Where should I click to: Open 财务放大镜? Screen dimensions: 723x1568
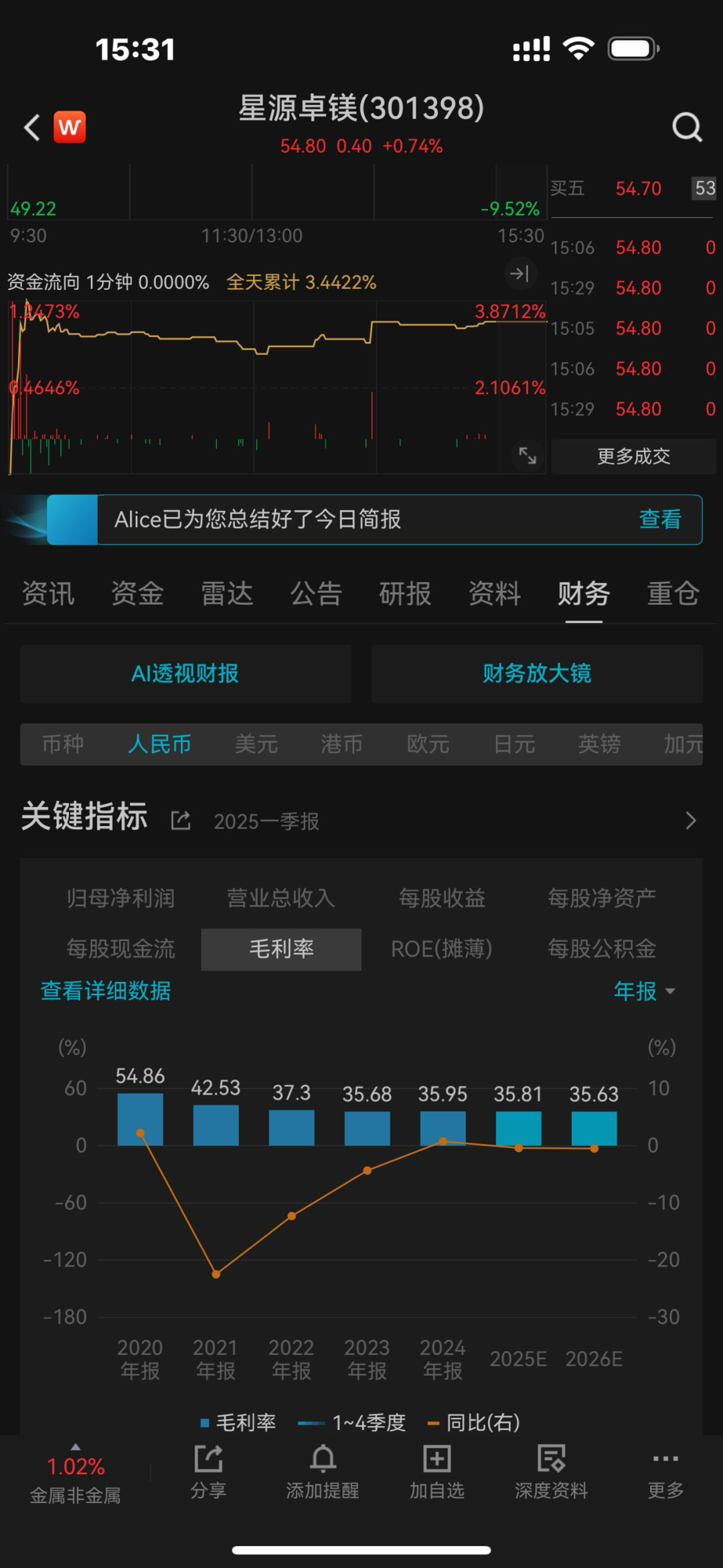point(537,674)
